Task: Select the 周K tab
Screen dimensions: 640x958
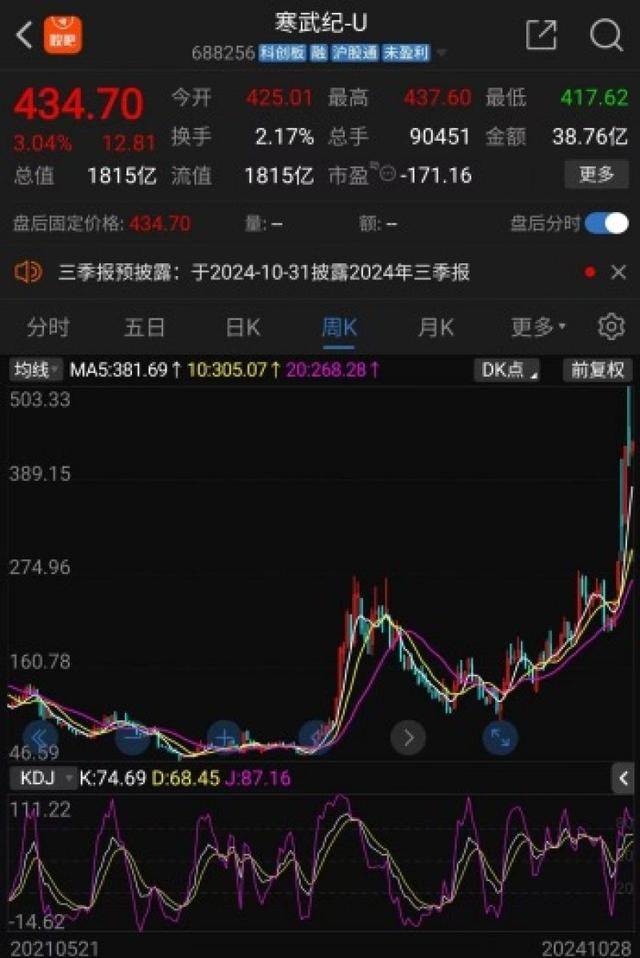Action: click(x=339, y=327)
